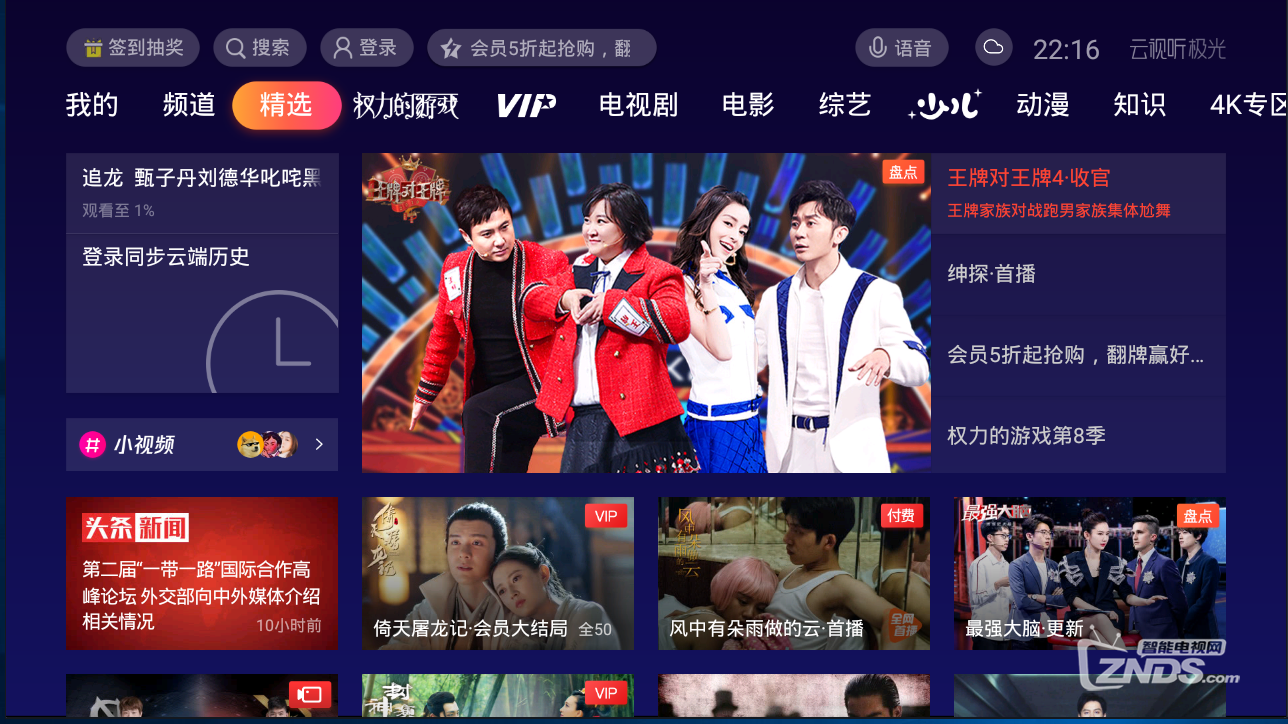1288x724 pixels.
Task: Select the 权力的游戏 tab
Action: [x=405, y=105]
